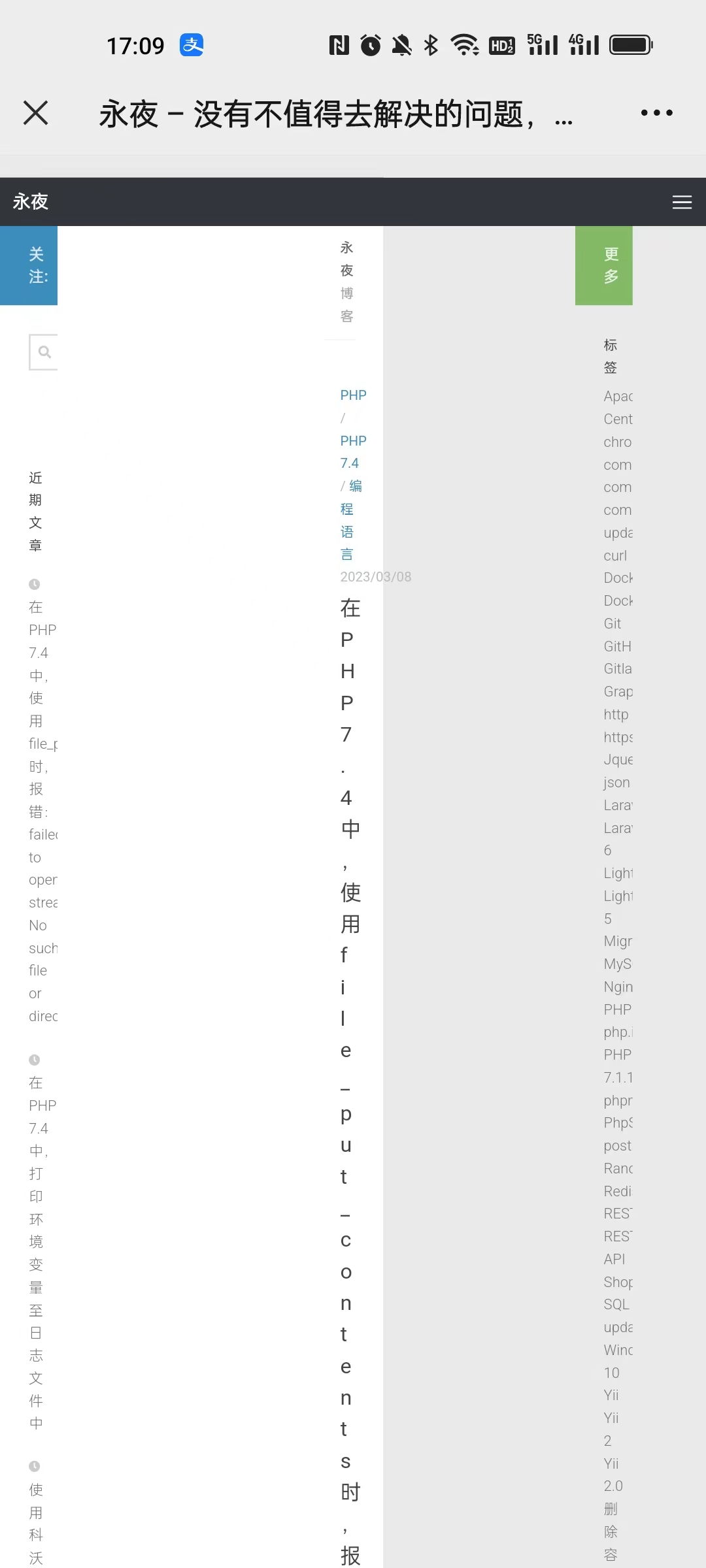Tap the 永夜 site title in the header

tap(31, 201)
